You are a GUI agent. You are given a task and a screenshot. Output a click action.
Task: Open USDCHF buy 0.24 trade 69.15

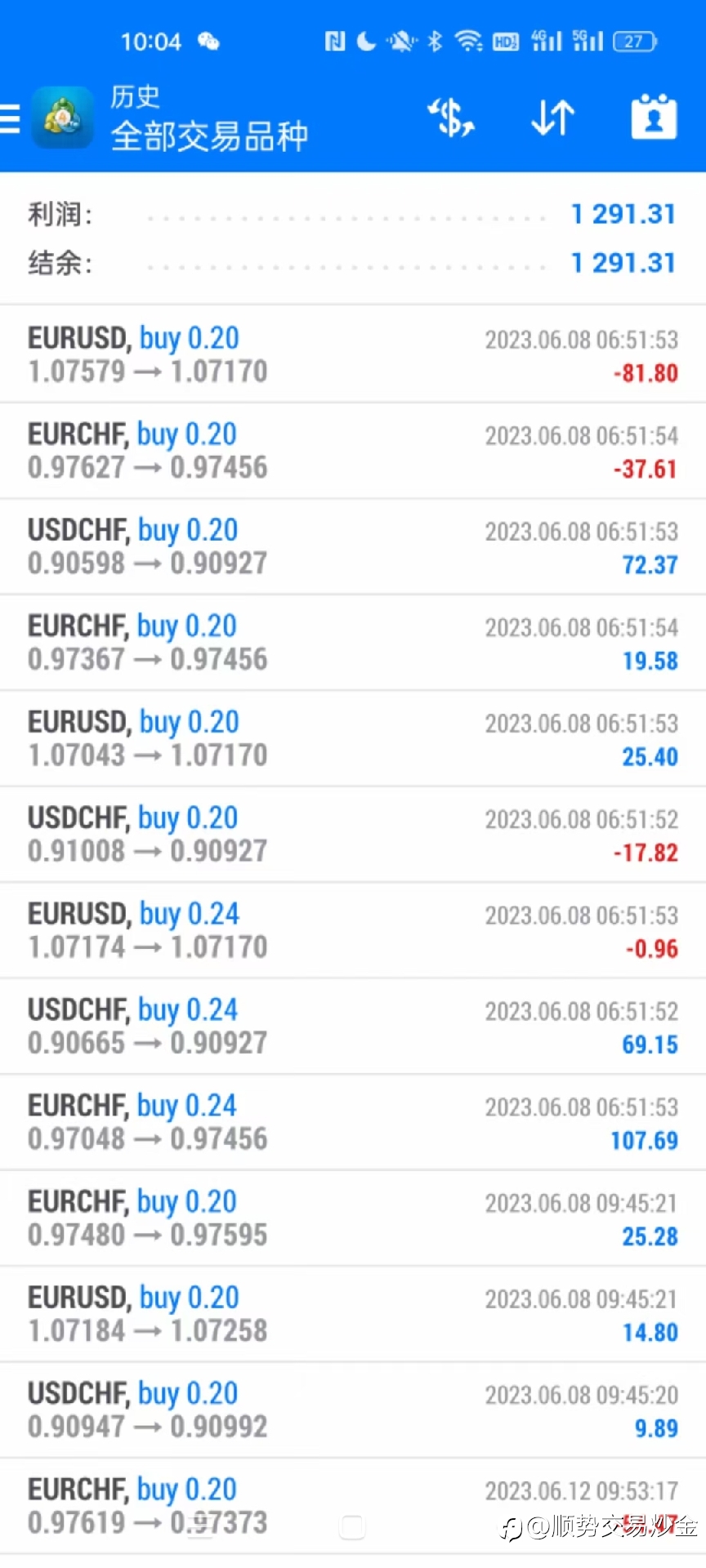[353, 1027]
